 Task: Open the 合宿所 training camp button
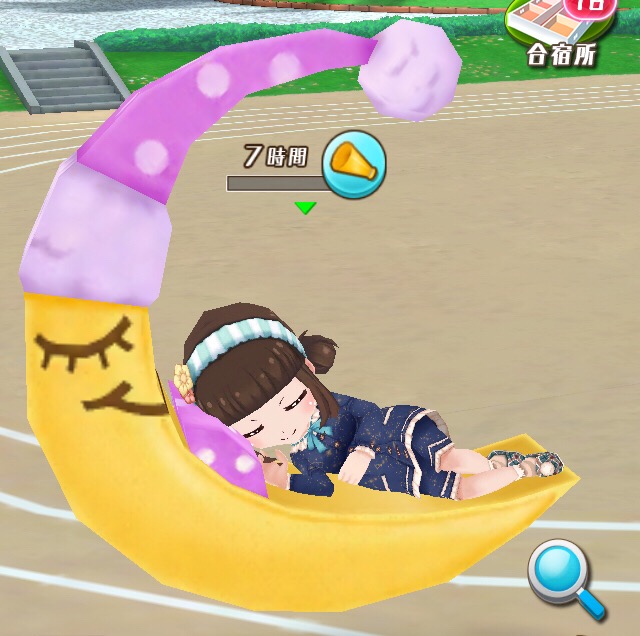pyautogui.click(x=562, y=33)
